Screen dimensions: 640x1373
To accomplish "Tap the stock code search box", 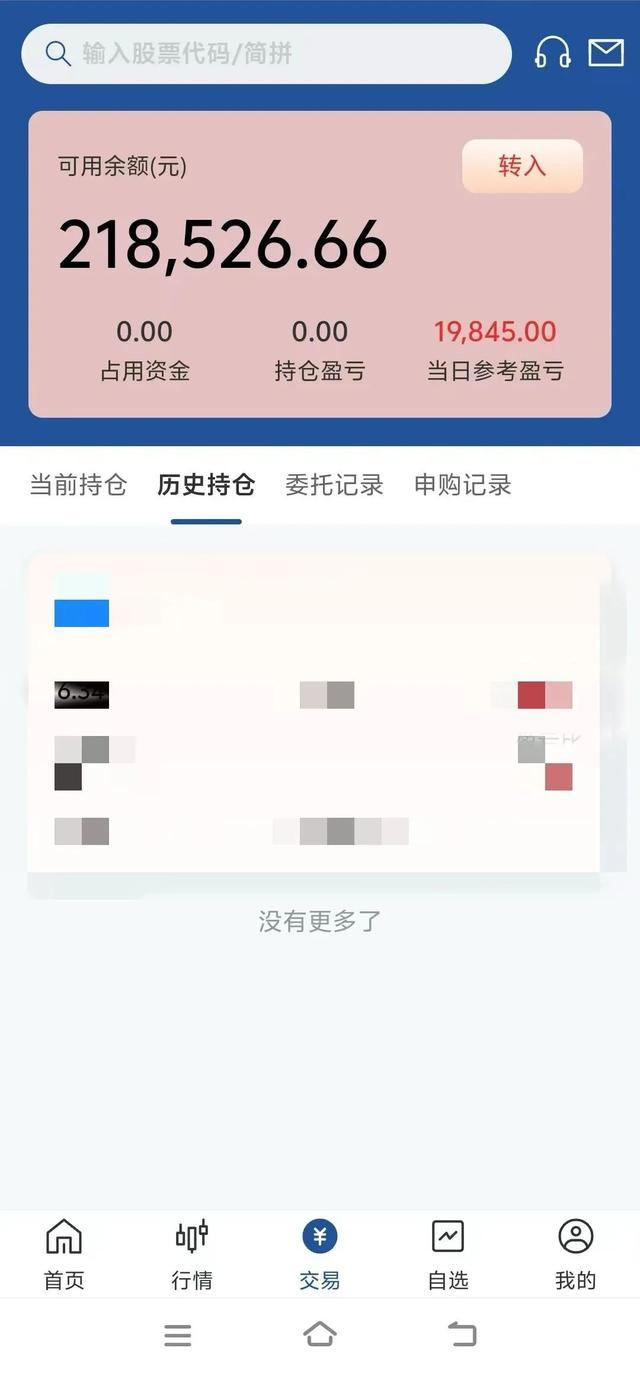I will pyautogui.click(x=265, y=53).
